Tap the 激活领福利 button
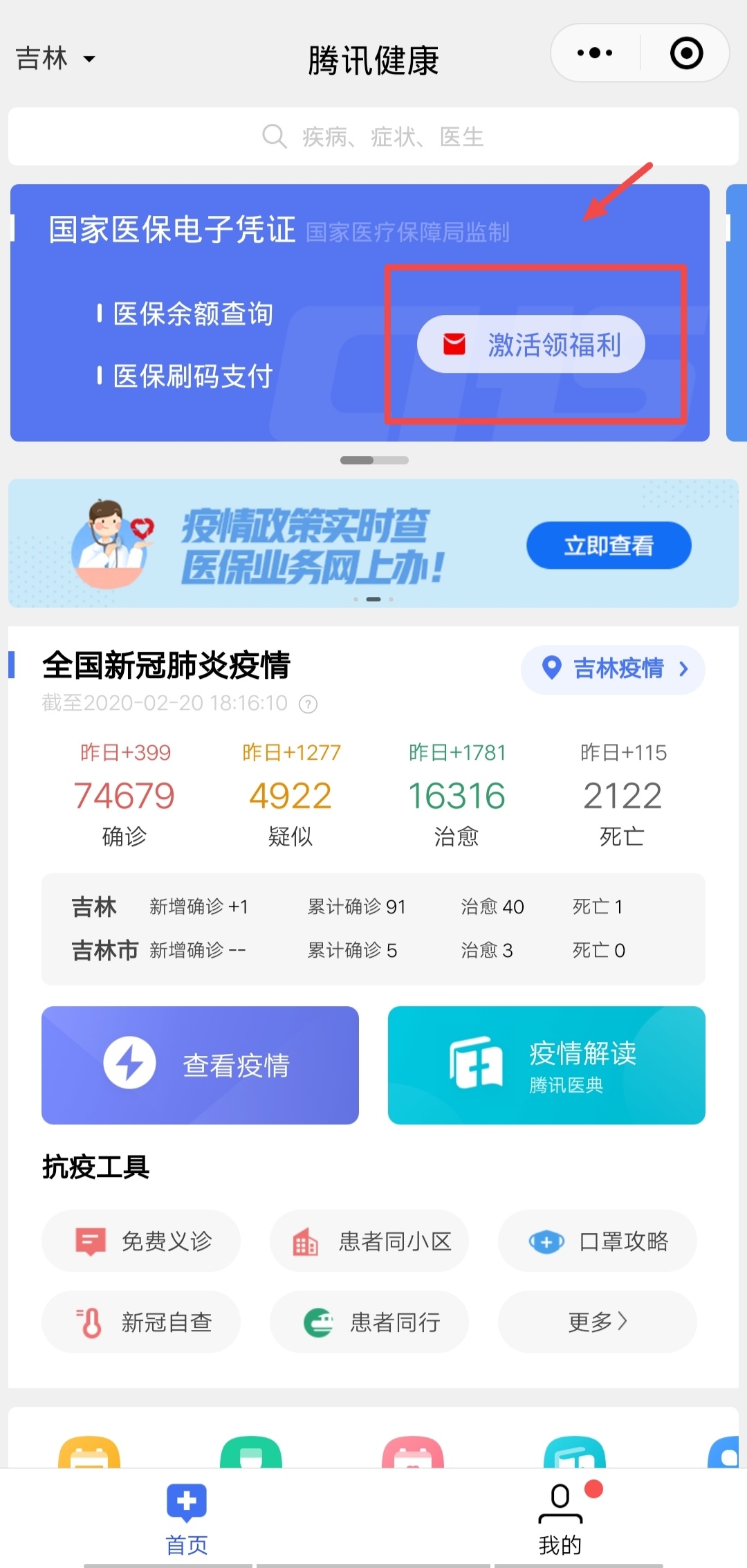Viewport: 747px width, 1568px height. [531, 344]
